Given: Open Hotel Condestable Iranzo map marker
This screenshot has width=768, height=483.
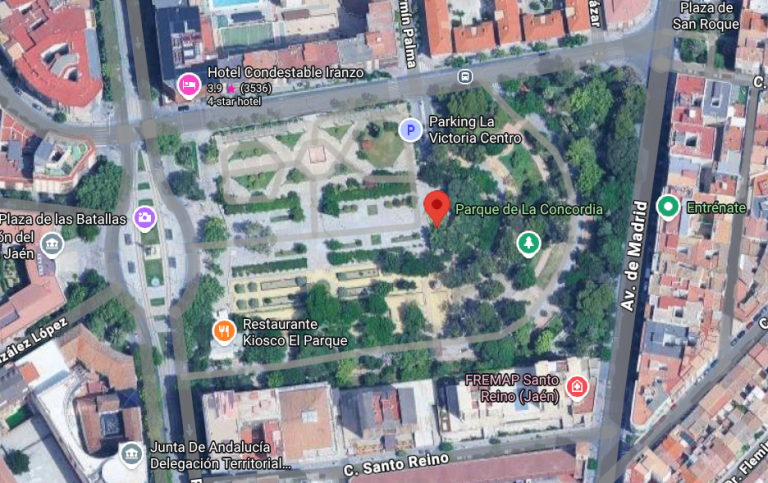Looking at the screenshot, I should (188, 86).
